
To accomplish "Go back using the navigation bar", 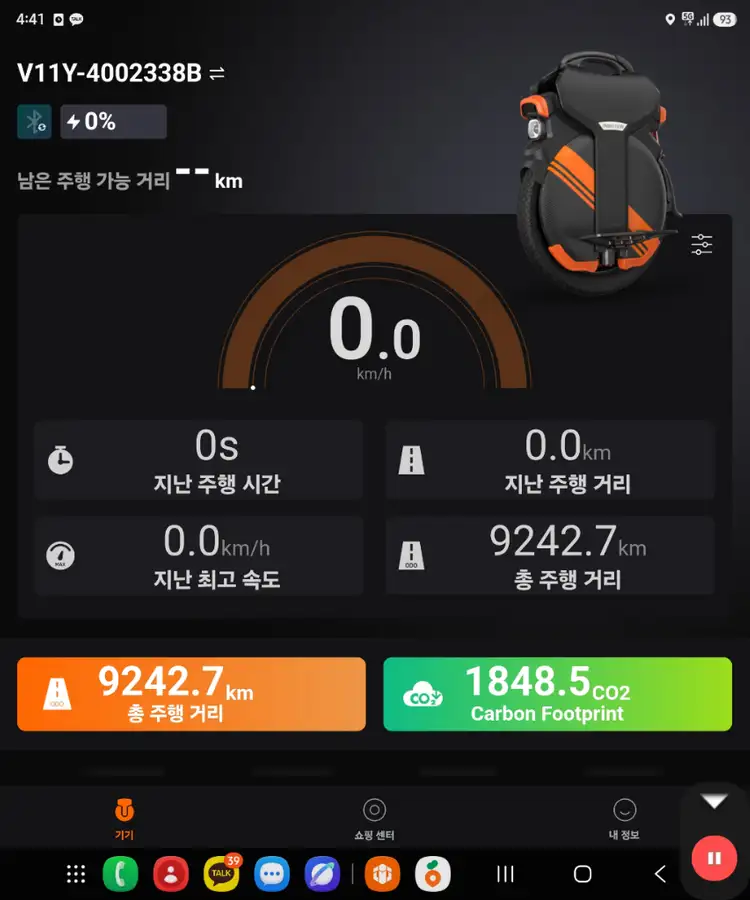I will (660, 874).
